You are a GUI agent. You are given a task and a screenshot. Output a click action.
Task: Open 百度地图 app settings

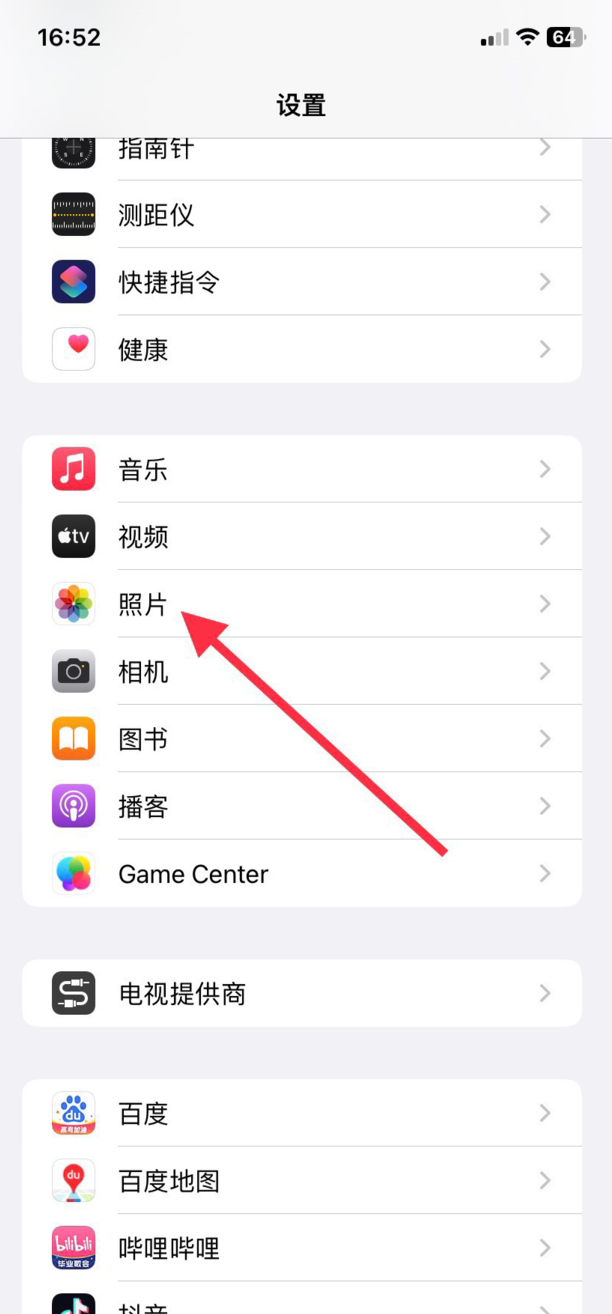300,1181
